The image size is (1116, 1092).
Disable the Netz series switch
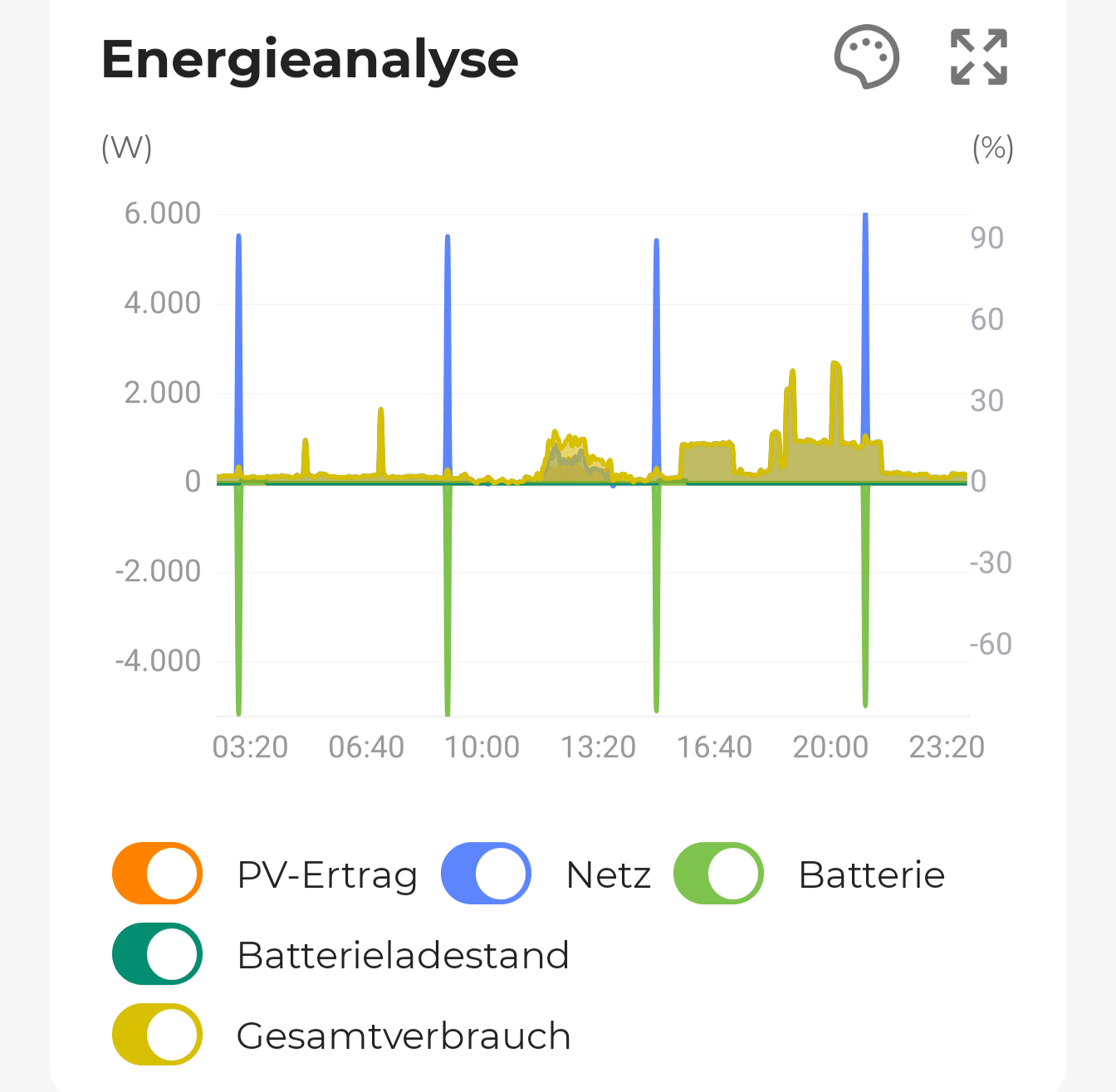(486, 874)
